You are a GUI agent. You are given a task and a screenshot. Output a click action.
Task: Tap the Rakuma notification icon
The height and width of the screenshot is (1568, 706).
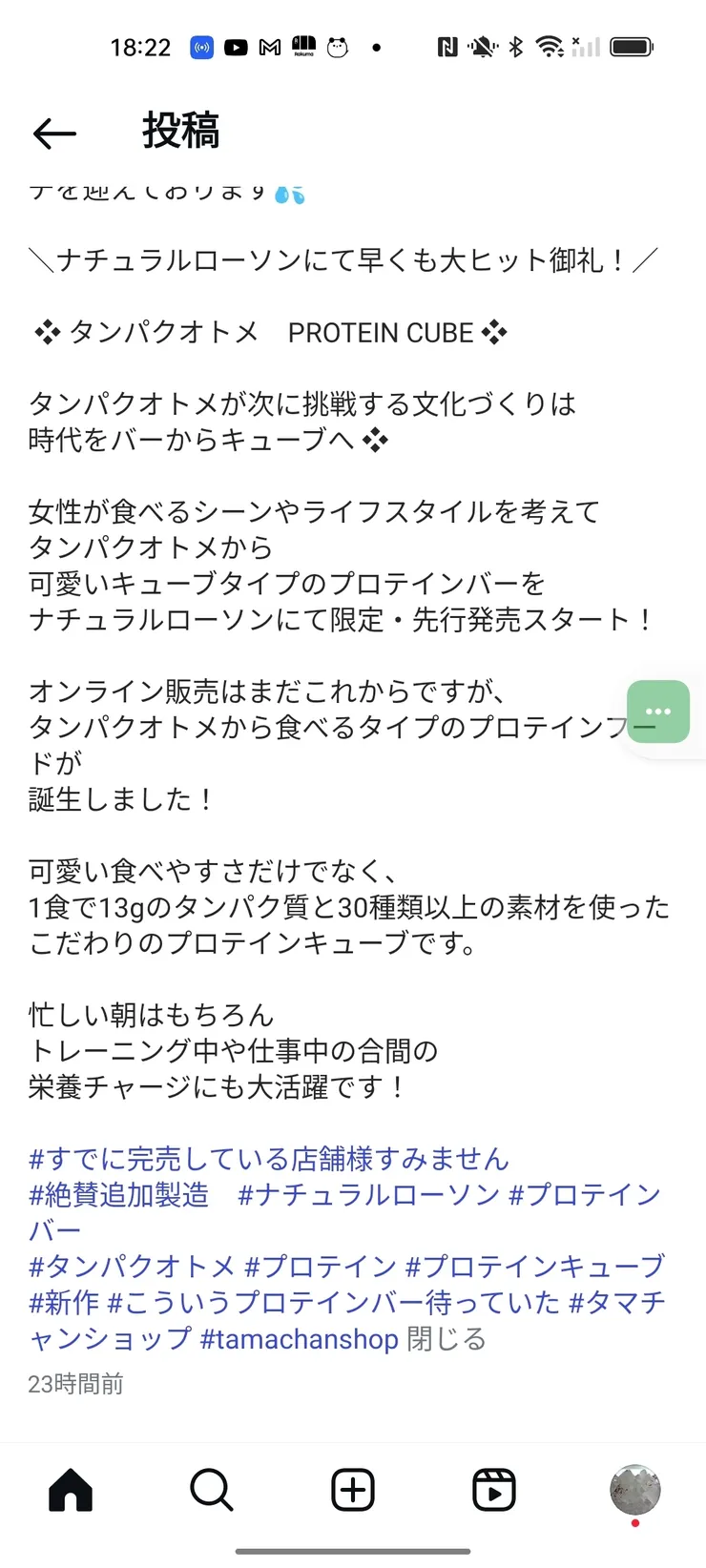pyautogui.click(x=303, y=46)
